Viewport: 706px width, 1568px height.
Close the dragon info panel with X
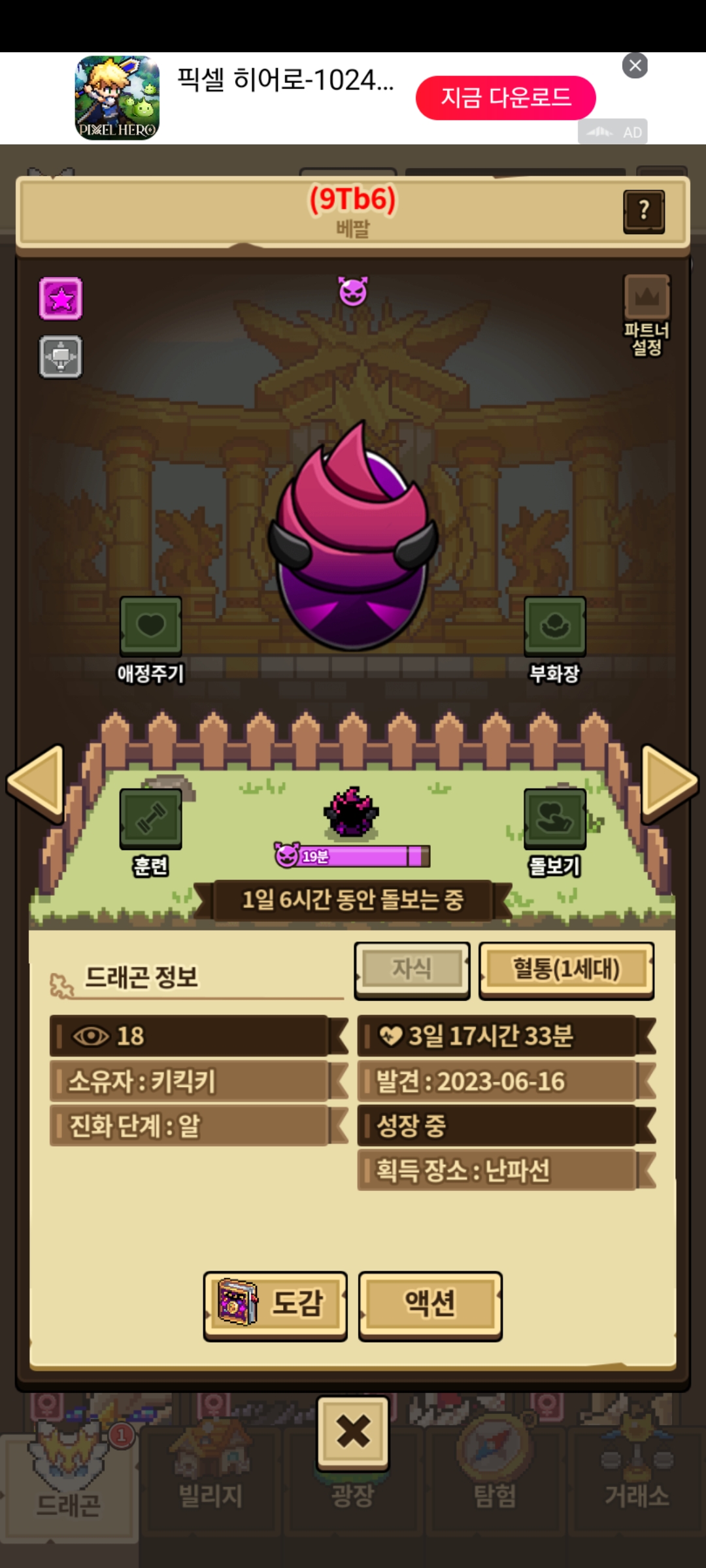[x=353, y=1433]
